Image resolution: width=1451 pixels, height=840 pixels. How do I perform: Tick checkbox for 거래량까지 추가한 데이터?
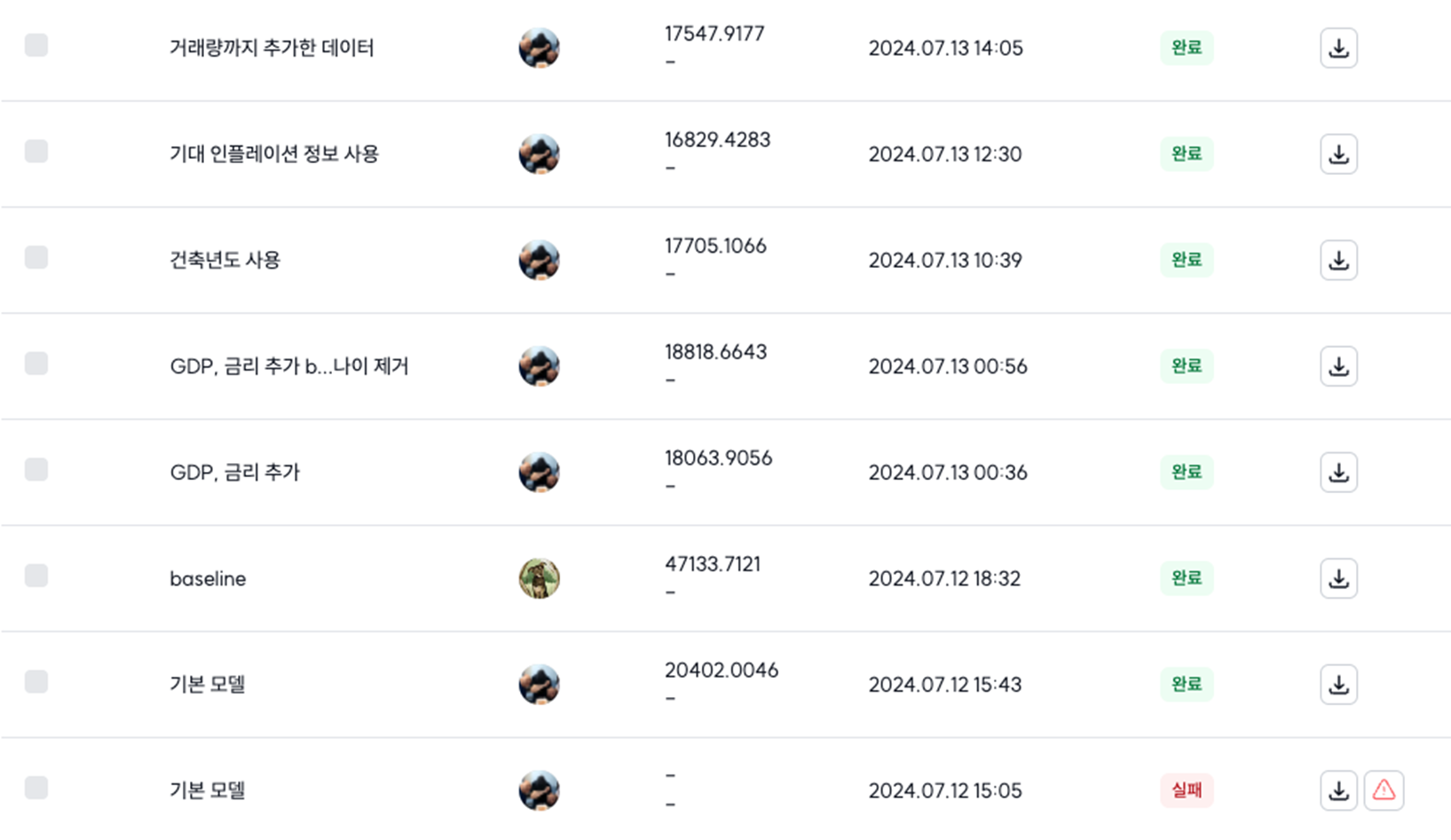tap(36, 45)
